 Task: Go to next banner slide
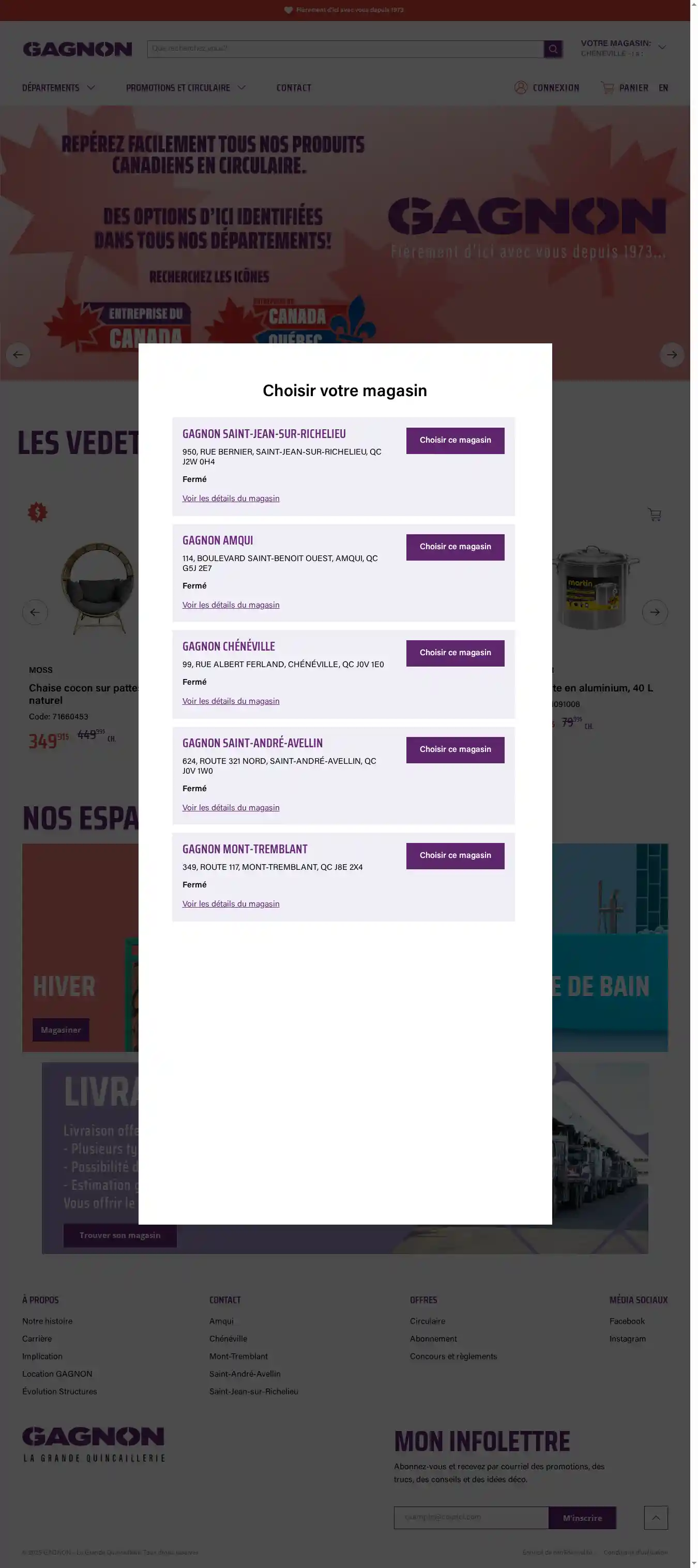(672, 354)
